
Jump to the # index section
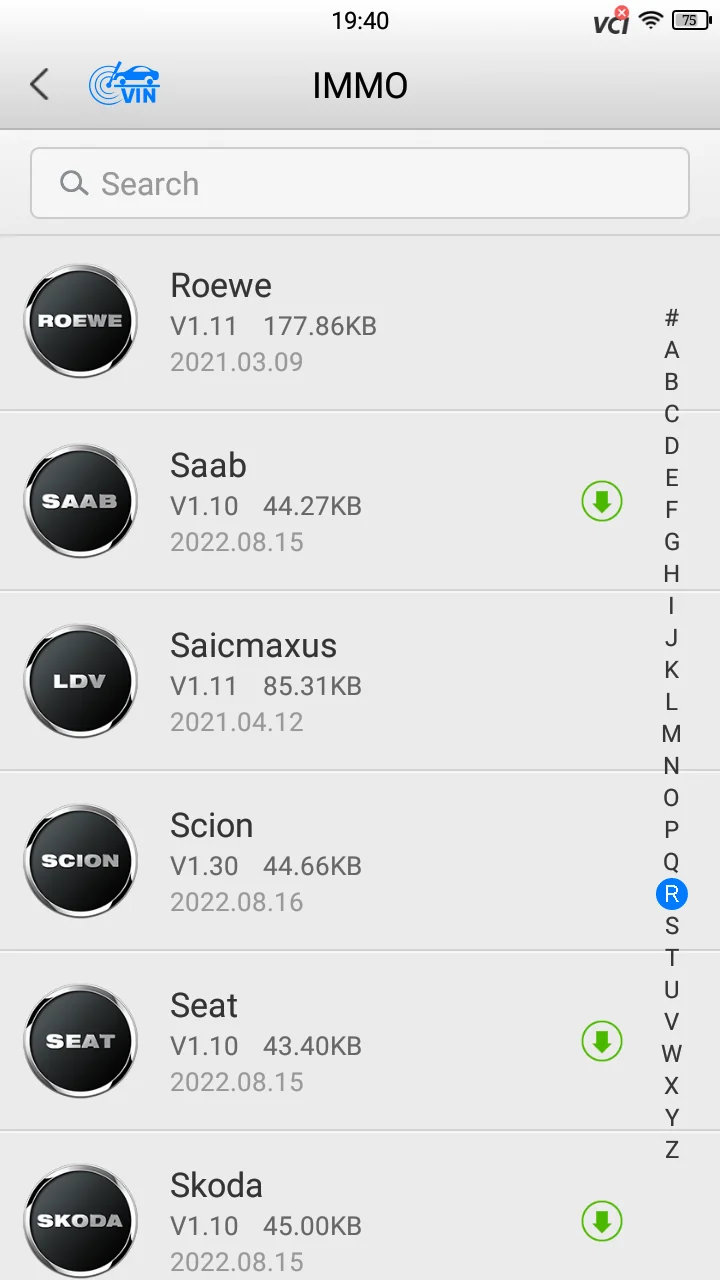point(672,318)
